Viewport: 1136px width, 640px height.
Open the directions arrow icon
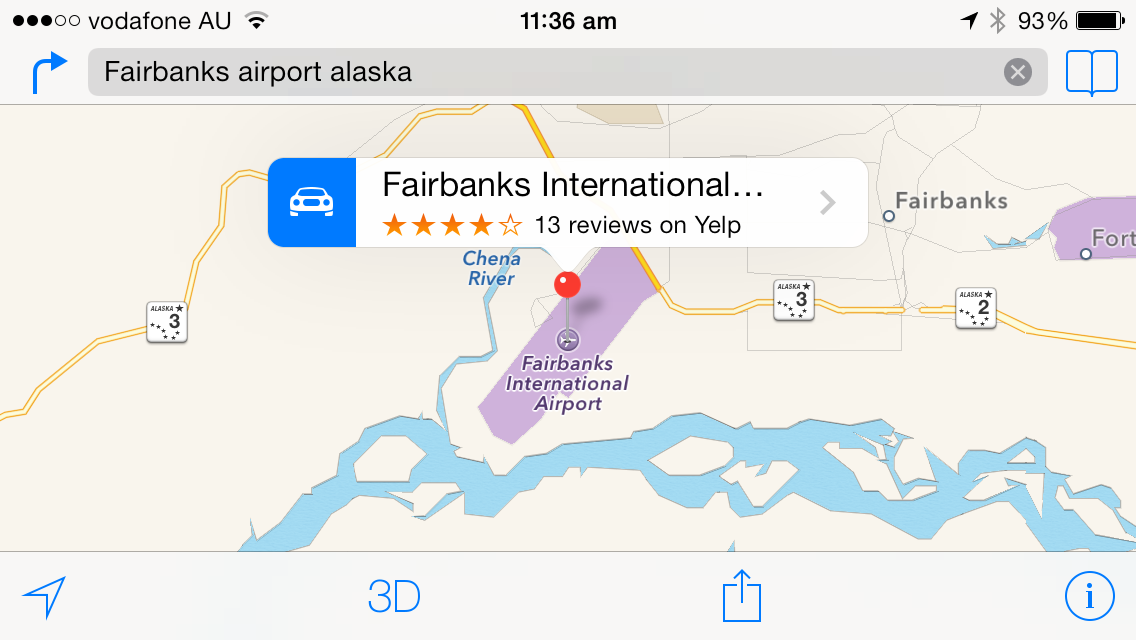tap(49, 73)
